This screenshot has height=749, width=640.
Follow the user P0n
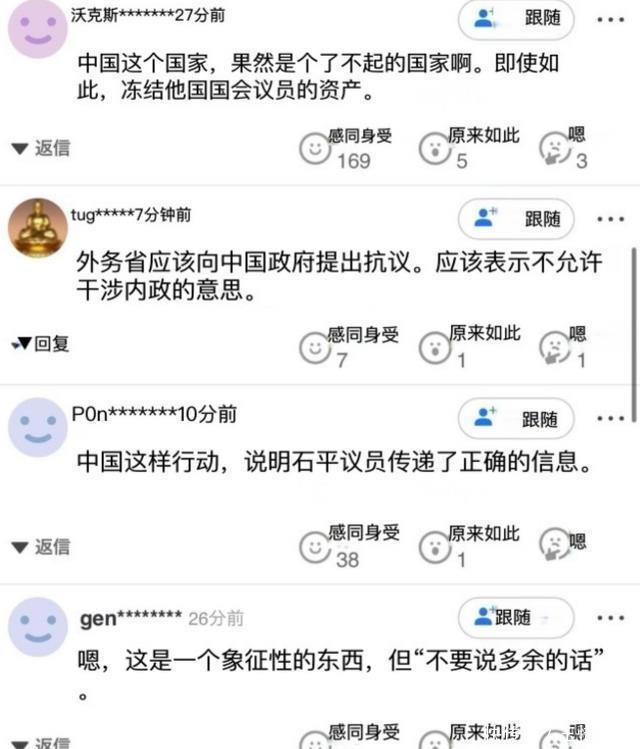point(515,418)
